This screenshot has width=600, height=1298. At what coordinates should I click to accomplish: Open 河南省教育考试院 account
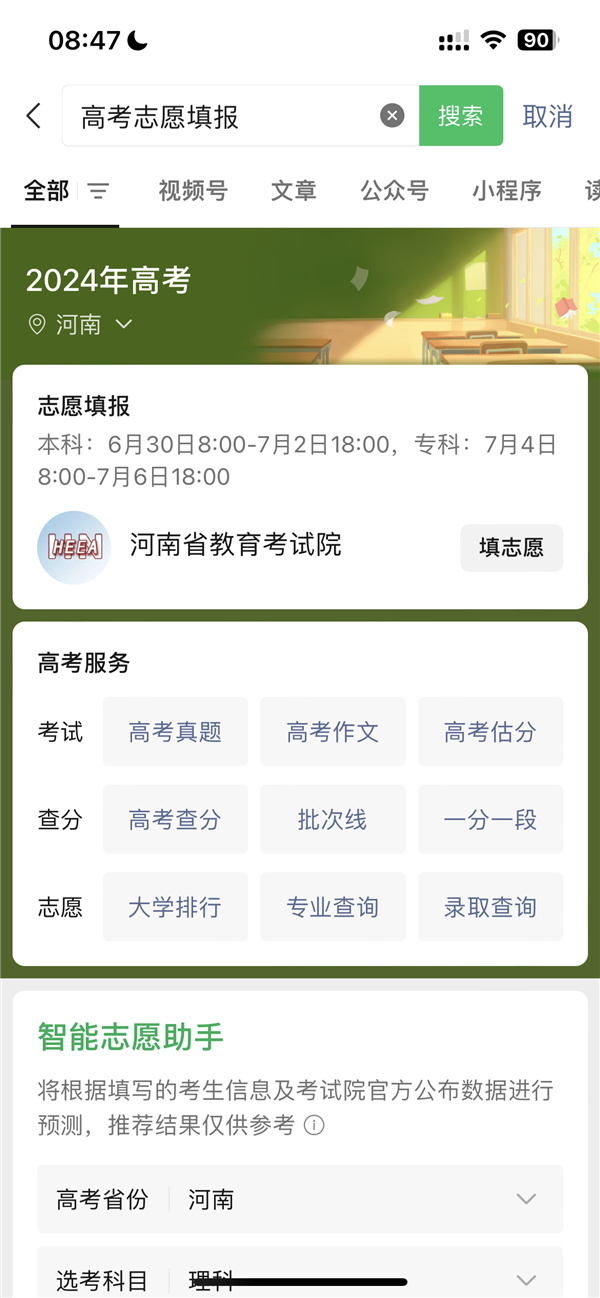click(235, 545)
